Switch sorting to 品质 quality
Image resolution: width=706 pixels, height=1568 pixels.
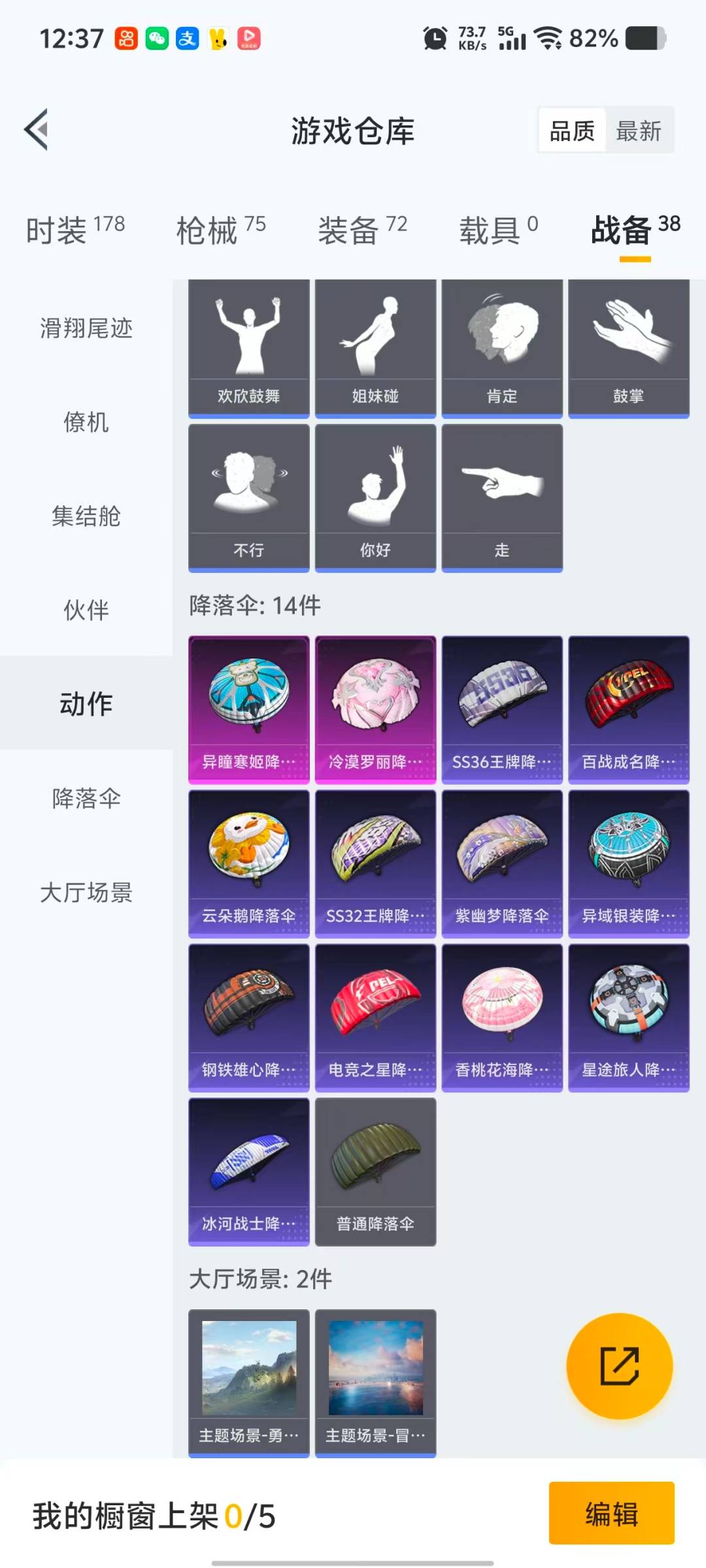coord(571,131)
